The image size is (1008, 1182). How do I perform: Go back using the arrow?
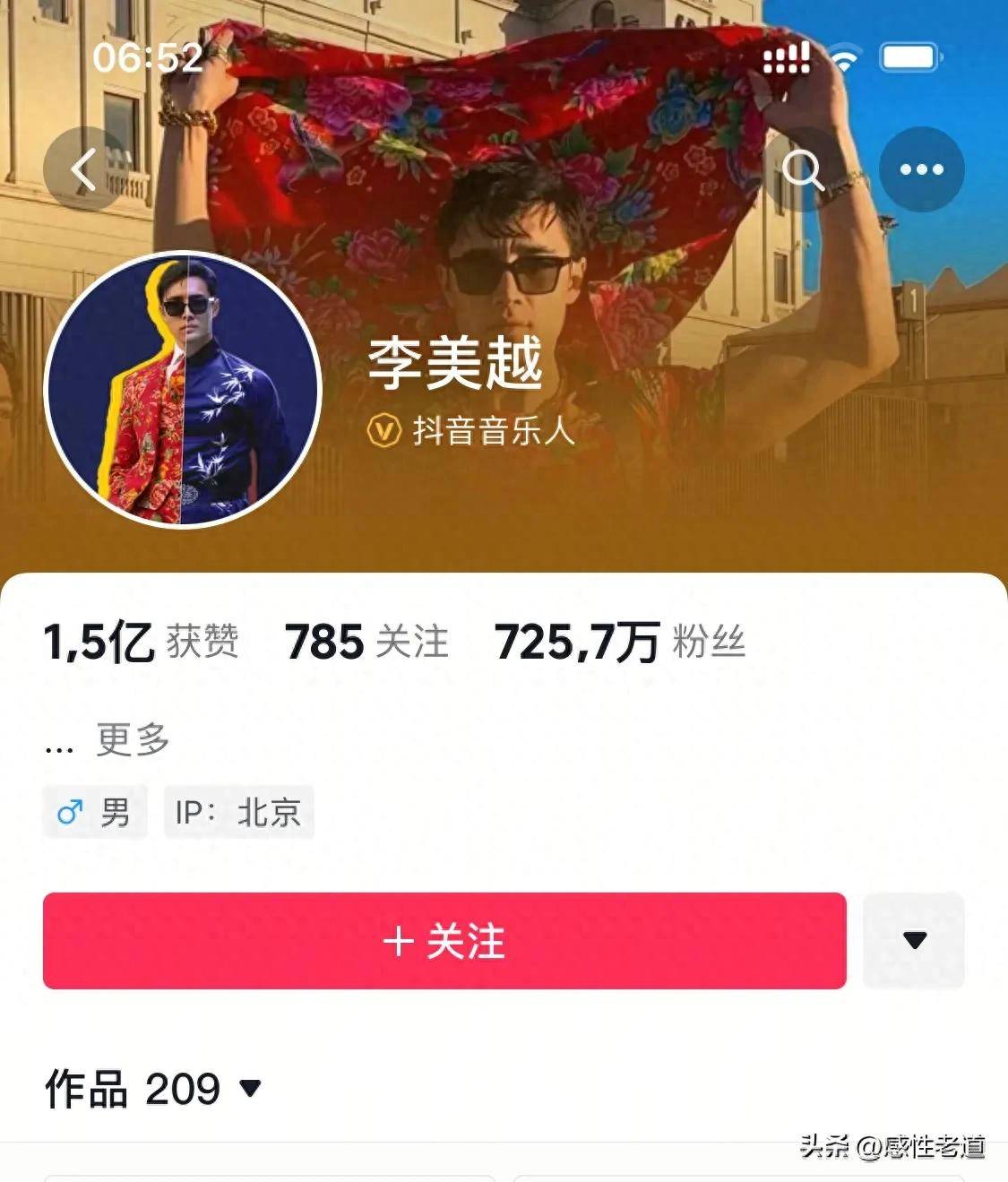[x=85, y=169]
